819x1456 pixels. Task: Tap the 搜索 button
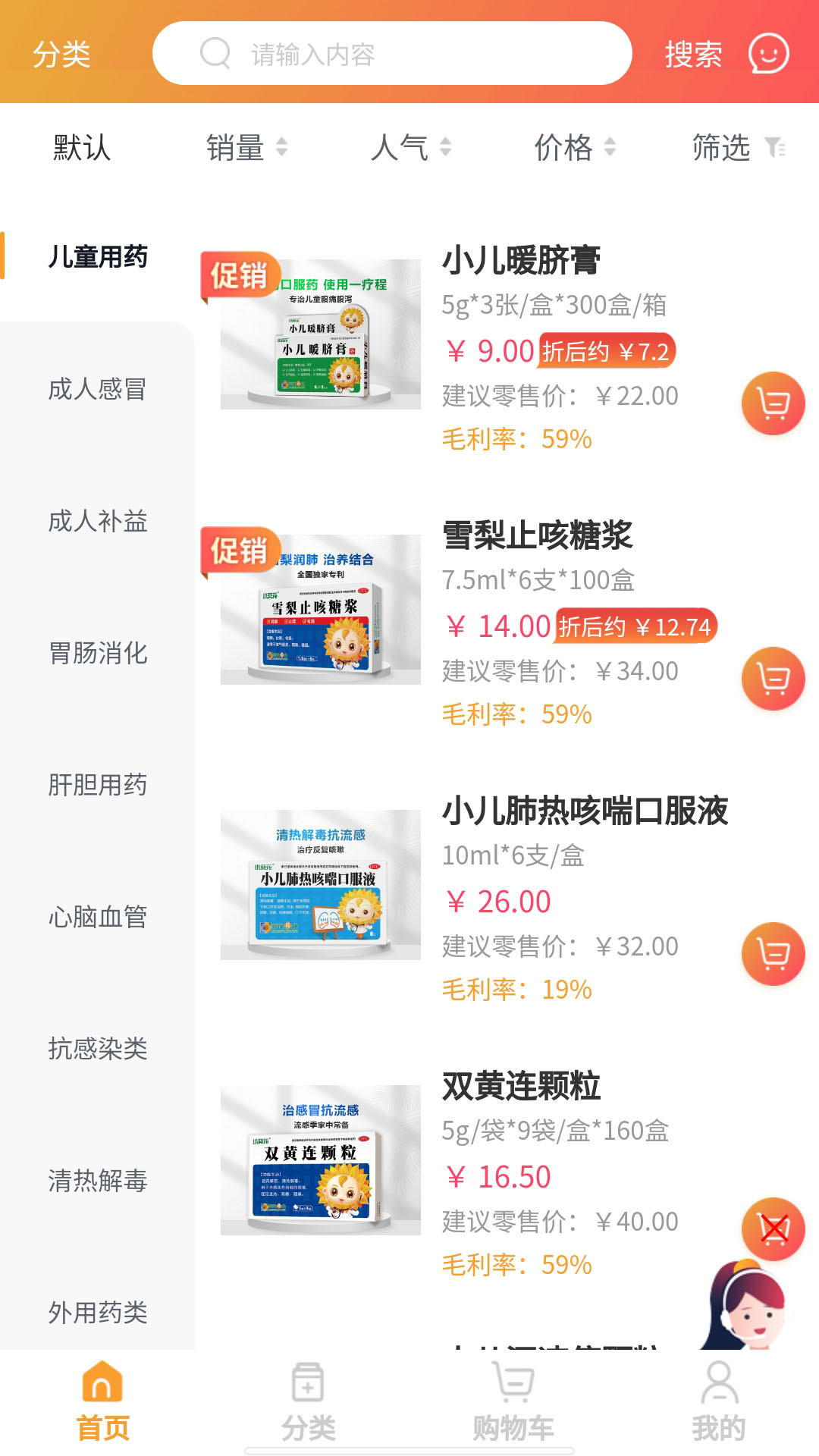coord(693,55)
